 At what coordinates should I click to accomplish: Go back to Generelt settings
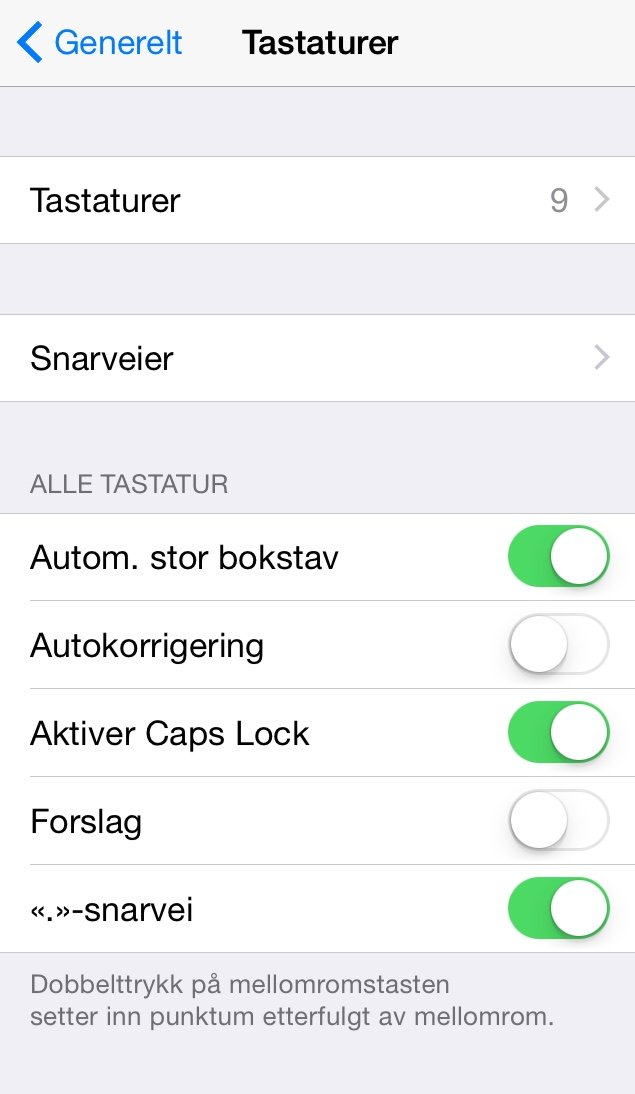100,43
